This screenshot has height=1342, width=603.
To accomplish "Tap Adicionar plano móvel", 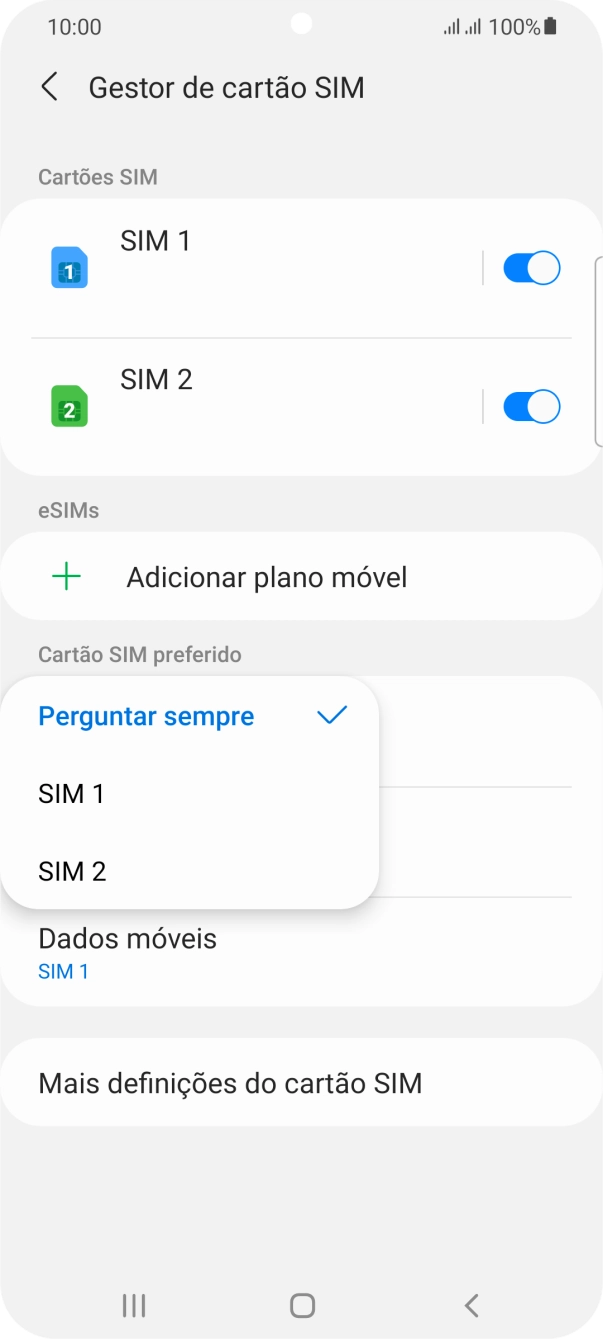I will coord(266,577).
